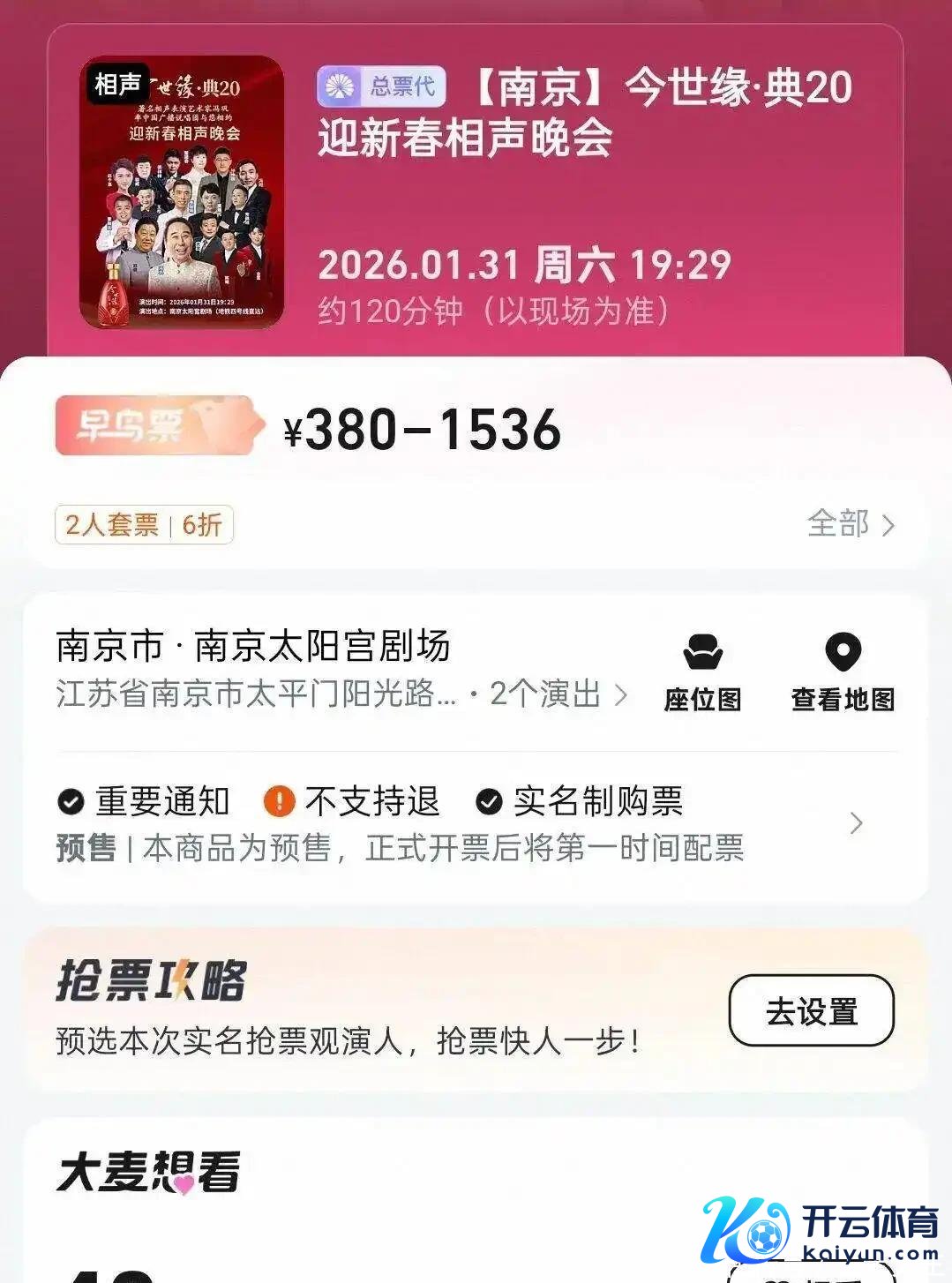Tap 全部 to view all discounts
Image resolution: width=952 pixels, height=1283 pixels.
(850, 524)
